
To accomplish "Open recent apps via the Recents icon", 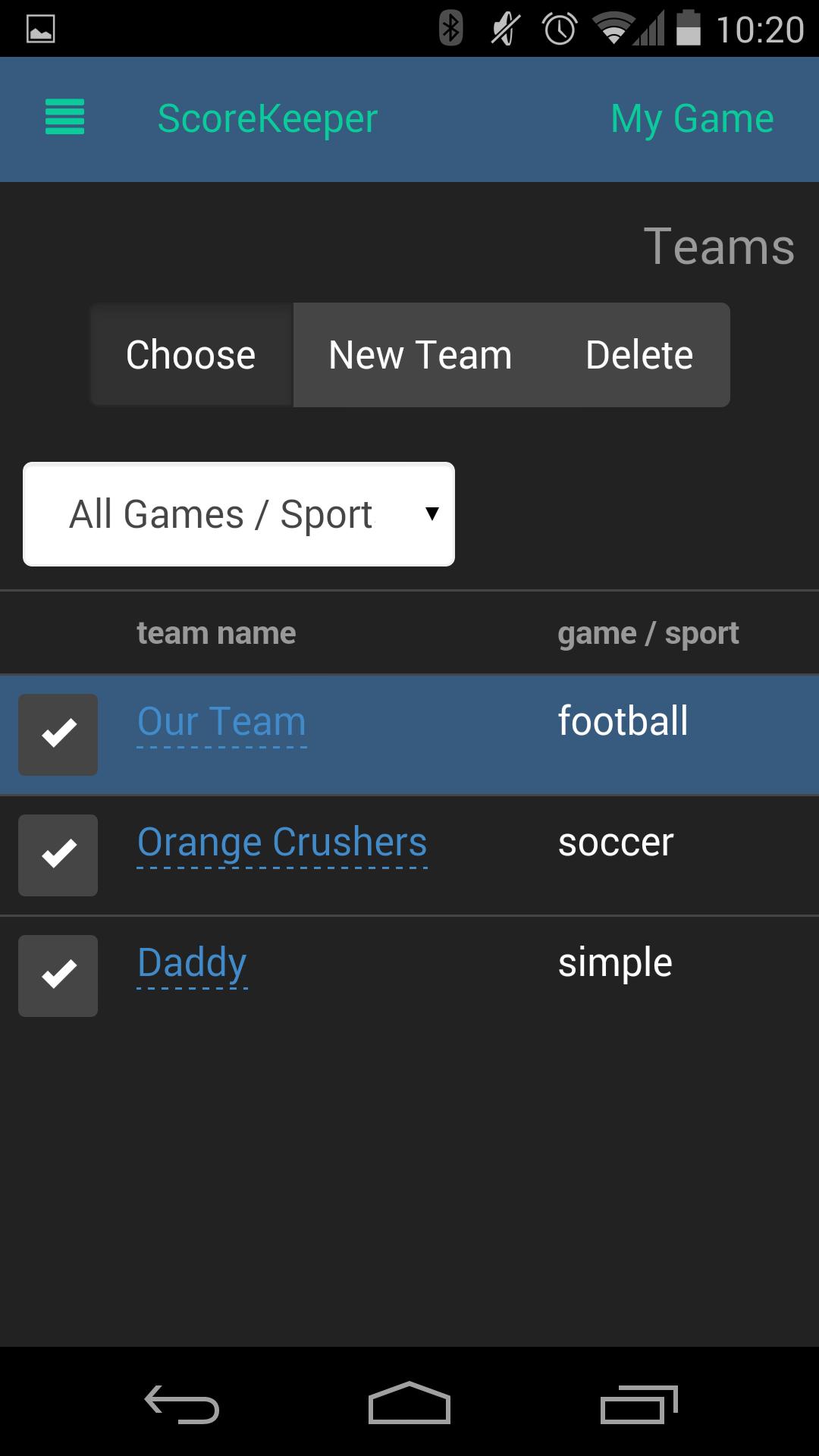I will coord(639,1402).
